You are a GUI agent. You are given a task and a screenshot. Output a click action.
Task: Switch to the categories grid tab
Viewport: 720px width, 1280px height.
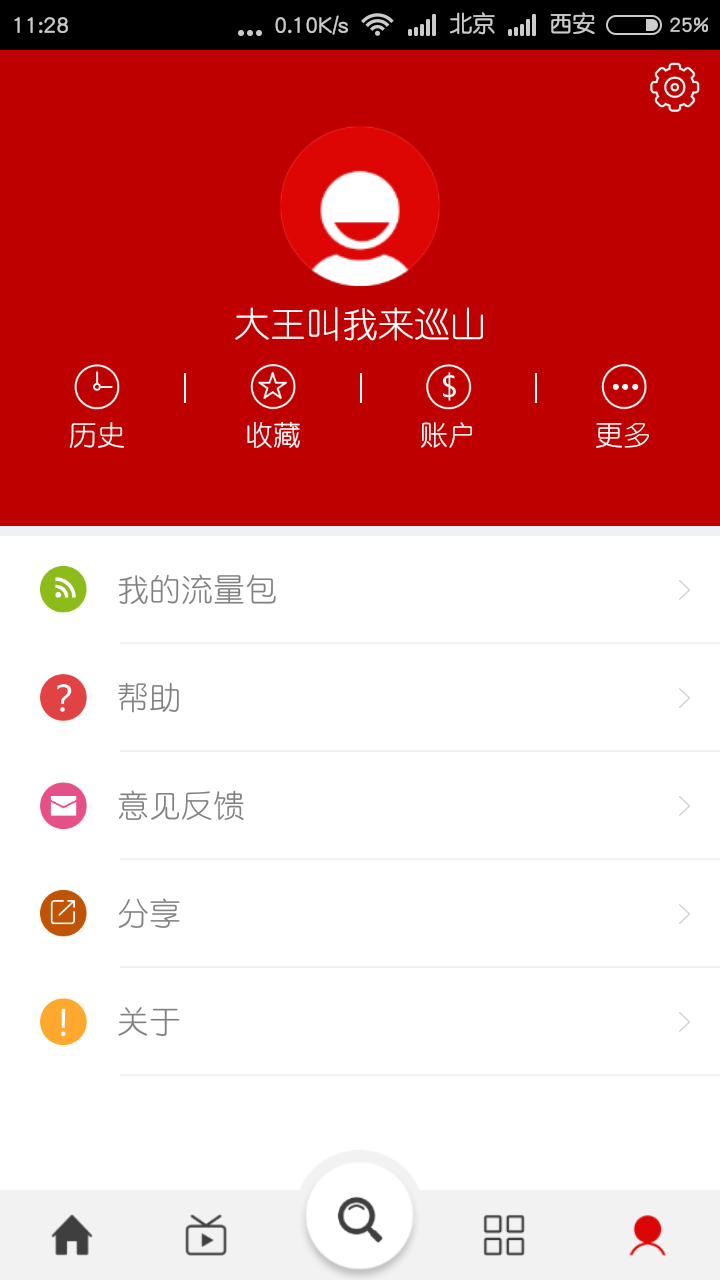point(504,1235)
